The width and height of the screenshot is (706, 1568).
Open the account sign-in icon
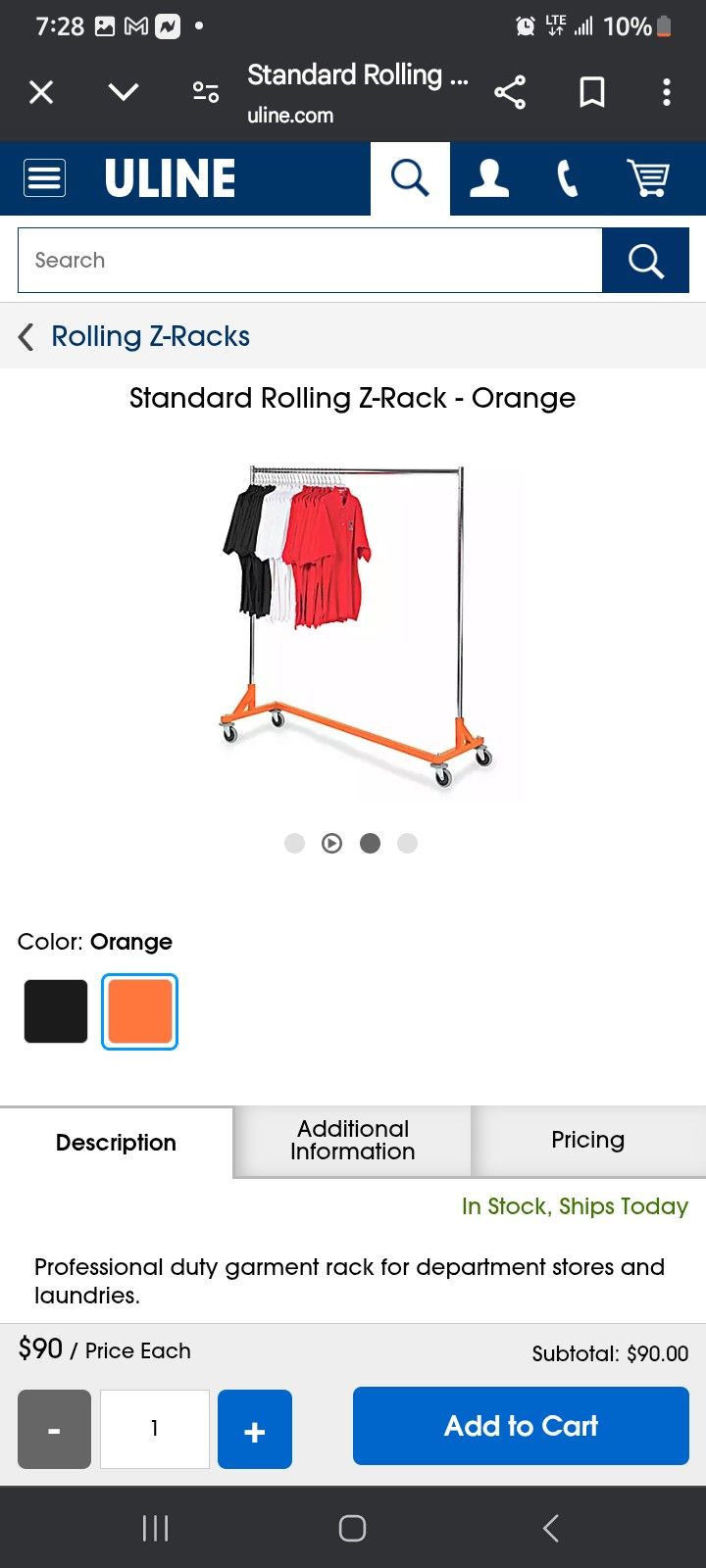point(488,177)
